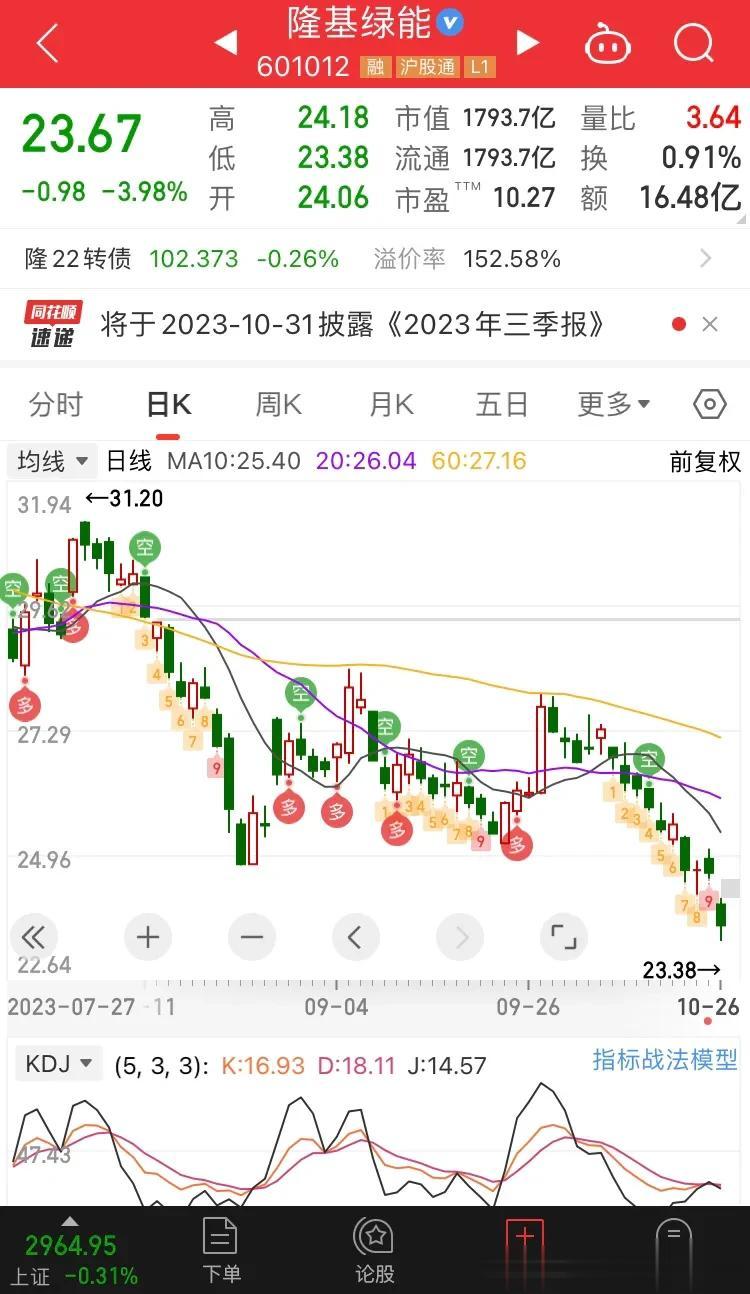The height and width of the screenshot is (1294, 750).
Task: Switch to the 五日 chart tab
Action: 502,404
